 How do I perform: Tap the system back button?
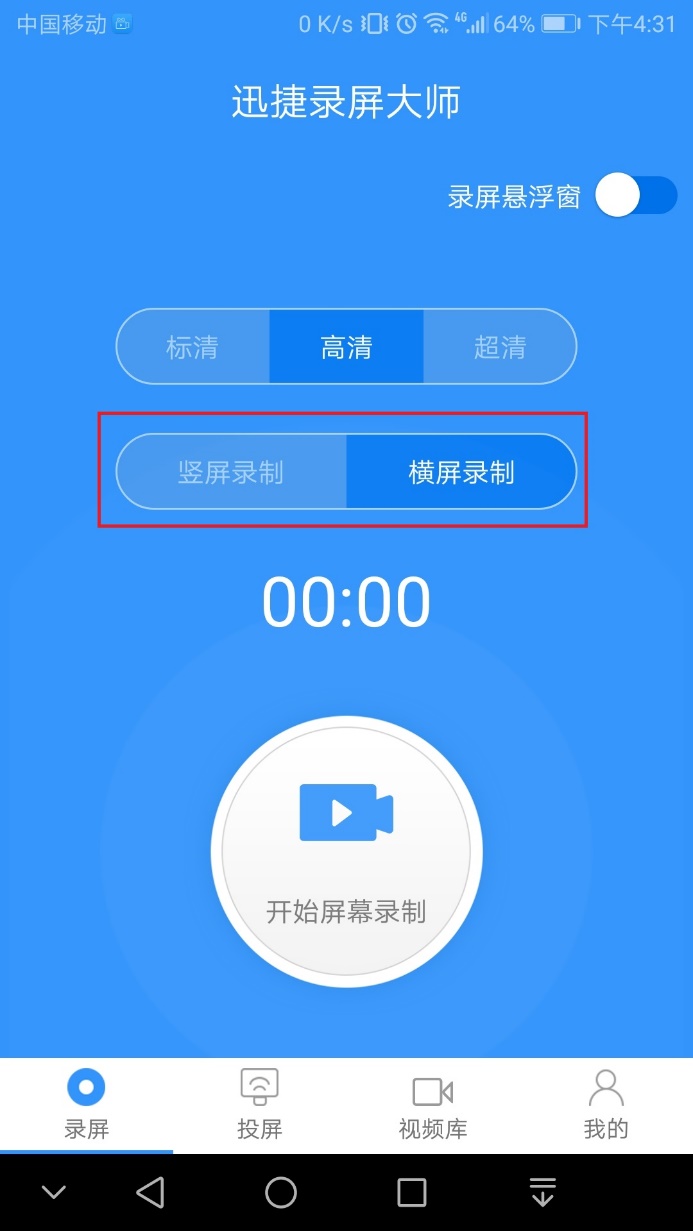pyautogui.click(x=150, y=1192)
